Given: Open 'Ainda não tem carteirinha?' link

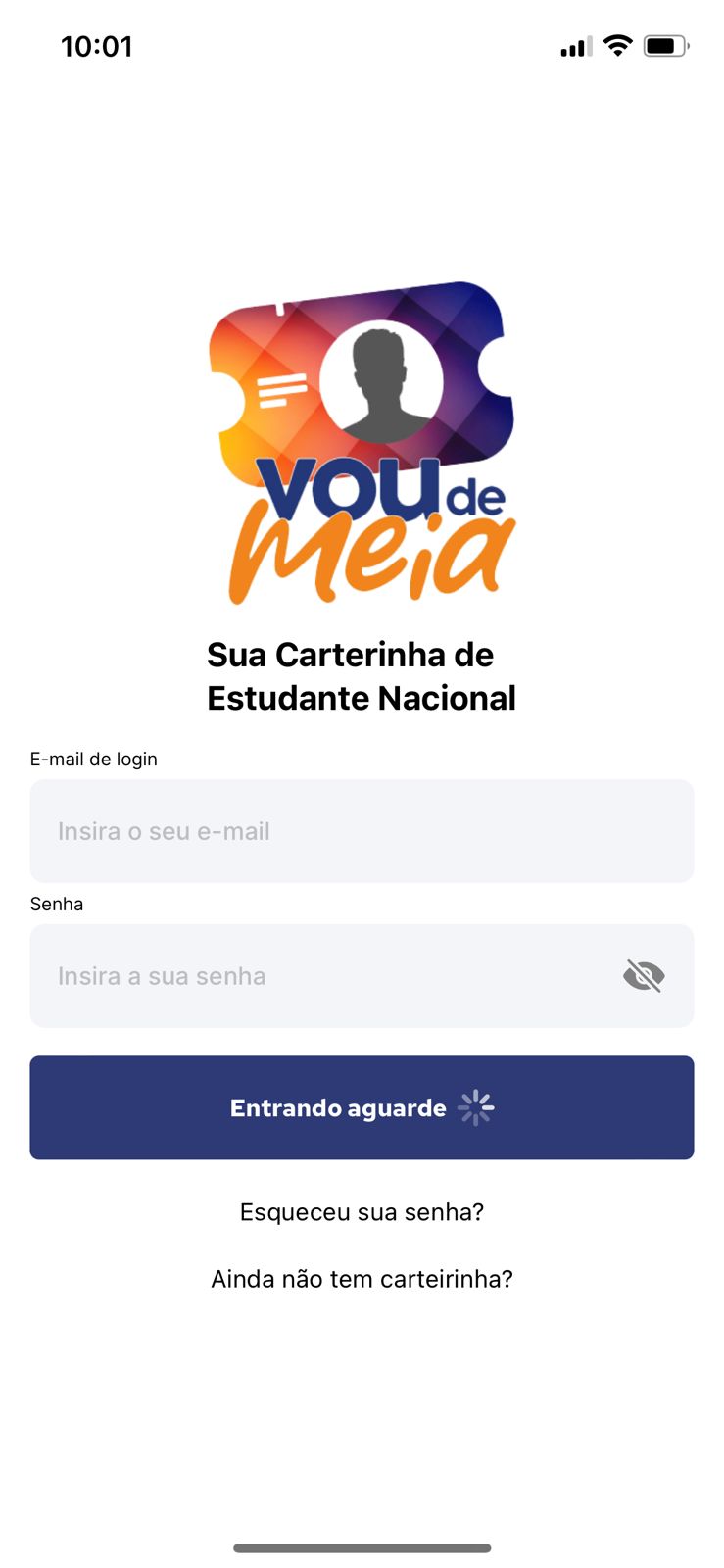Looking at the screenshot, I should [x=362, y=1278].
